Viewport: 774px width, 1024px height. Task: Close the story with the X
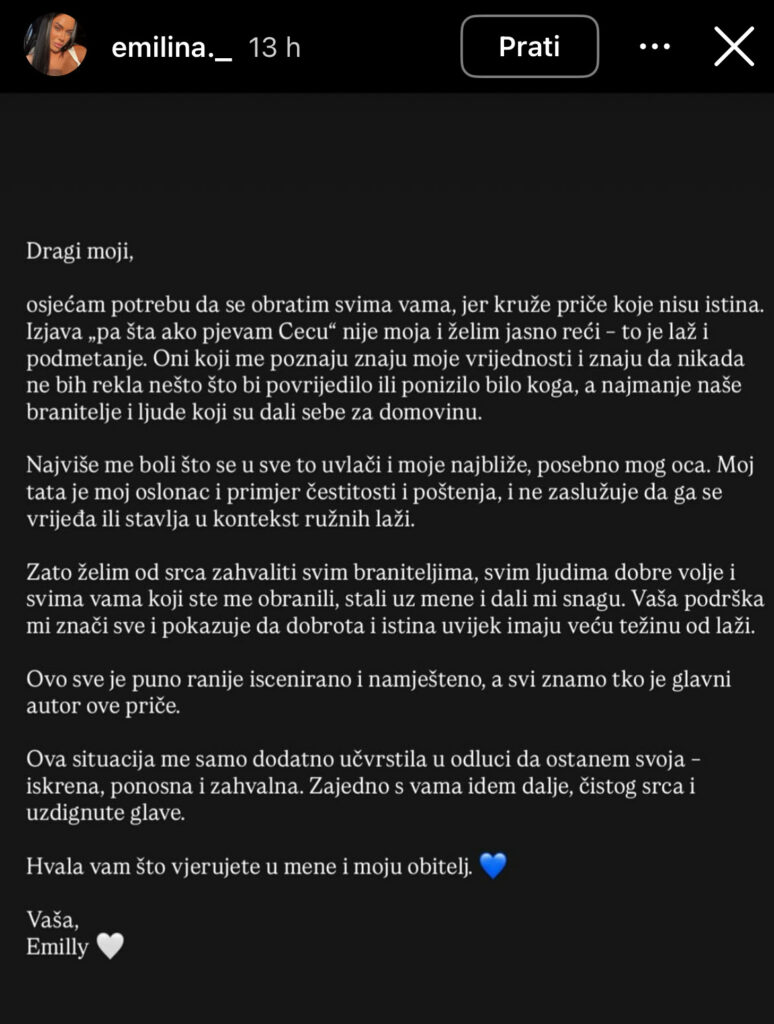point(733,46)
